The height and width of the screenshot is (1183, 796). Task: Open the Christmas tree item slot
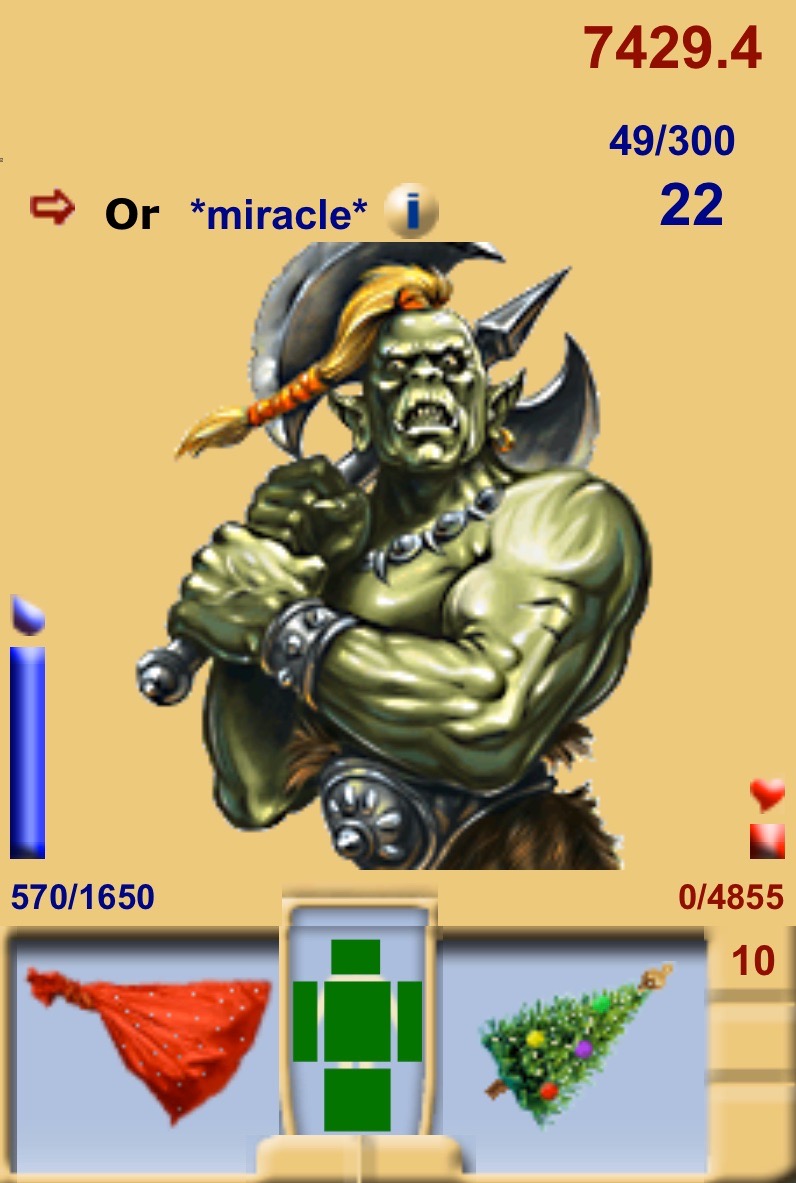tap(574, 1042)
